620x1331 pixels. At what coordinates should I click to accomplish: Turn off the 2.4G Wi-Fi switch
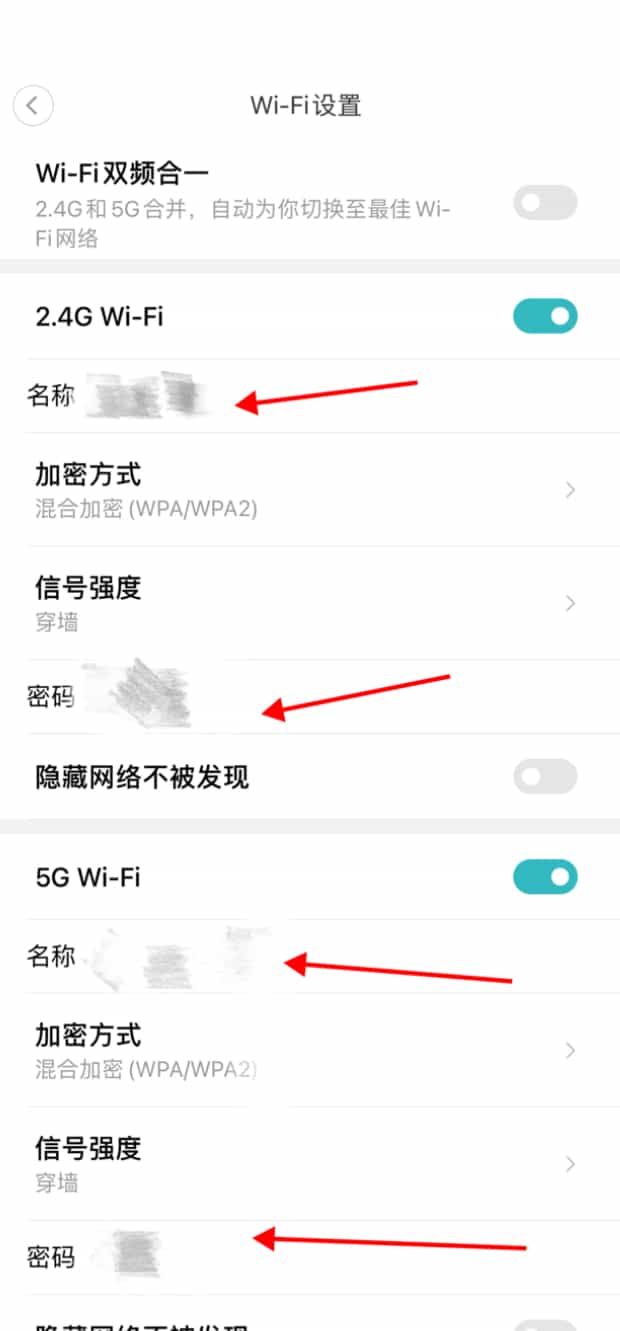(x=545, y=316)
